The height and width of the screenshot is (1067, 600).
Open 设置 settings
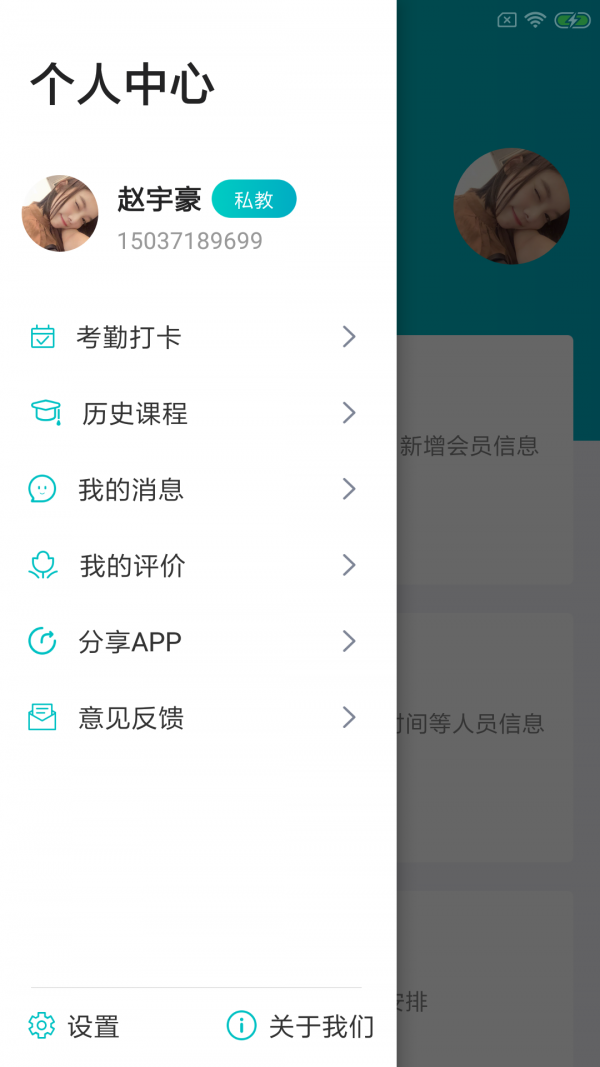click(x=75, y=1026)
